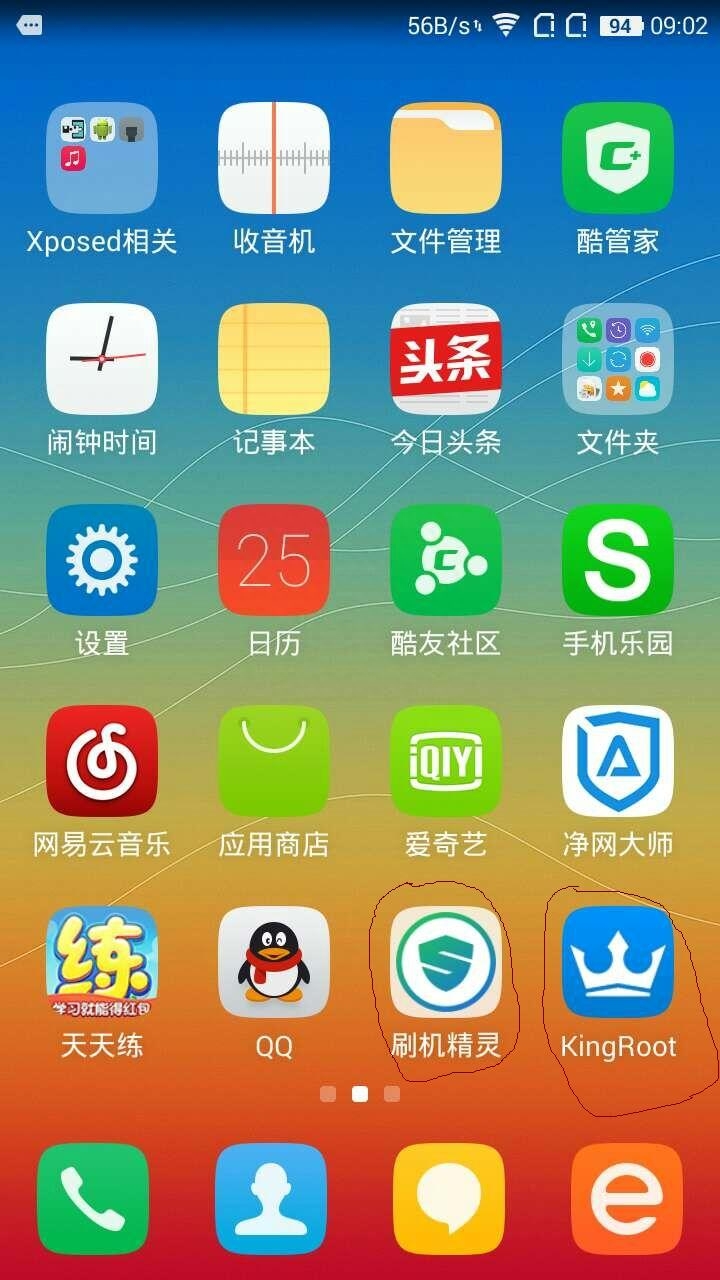Open the 爱奇艺 iQIYI video app
The width and height of the screenshot is (720, 1280).
(x=445, y=760)
